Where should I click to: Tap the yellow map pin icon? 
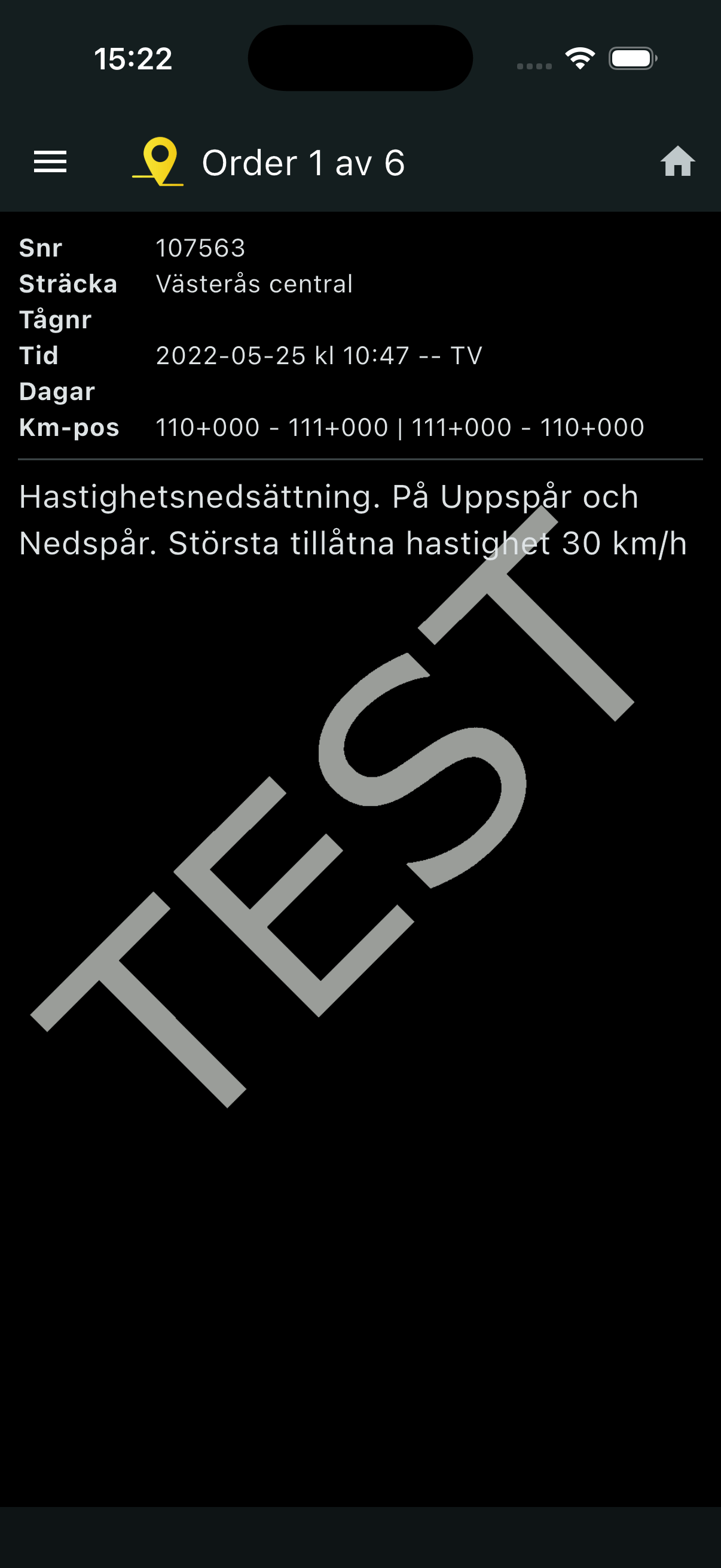tap(159, 161)
